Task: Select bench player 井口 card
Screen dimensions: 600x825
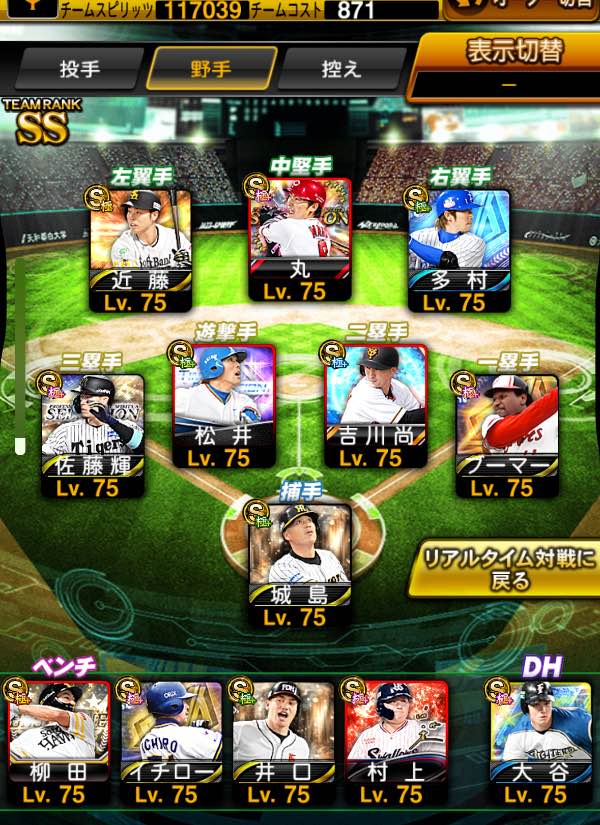Action: 283,743
